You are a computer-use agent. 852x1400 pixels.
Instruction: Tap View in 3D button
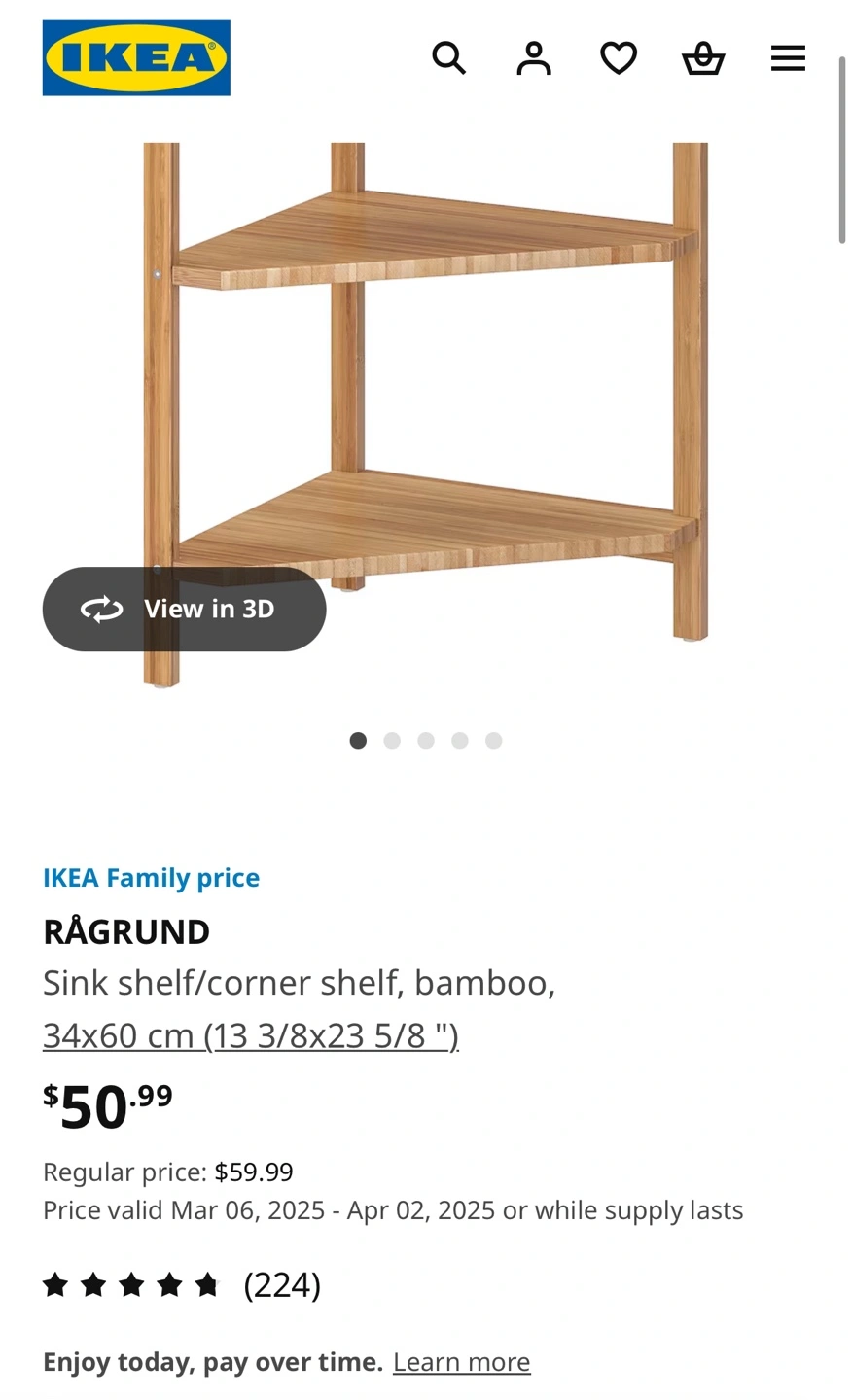point(184,610)
